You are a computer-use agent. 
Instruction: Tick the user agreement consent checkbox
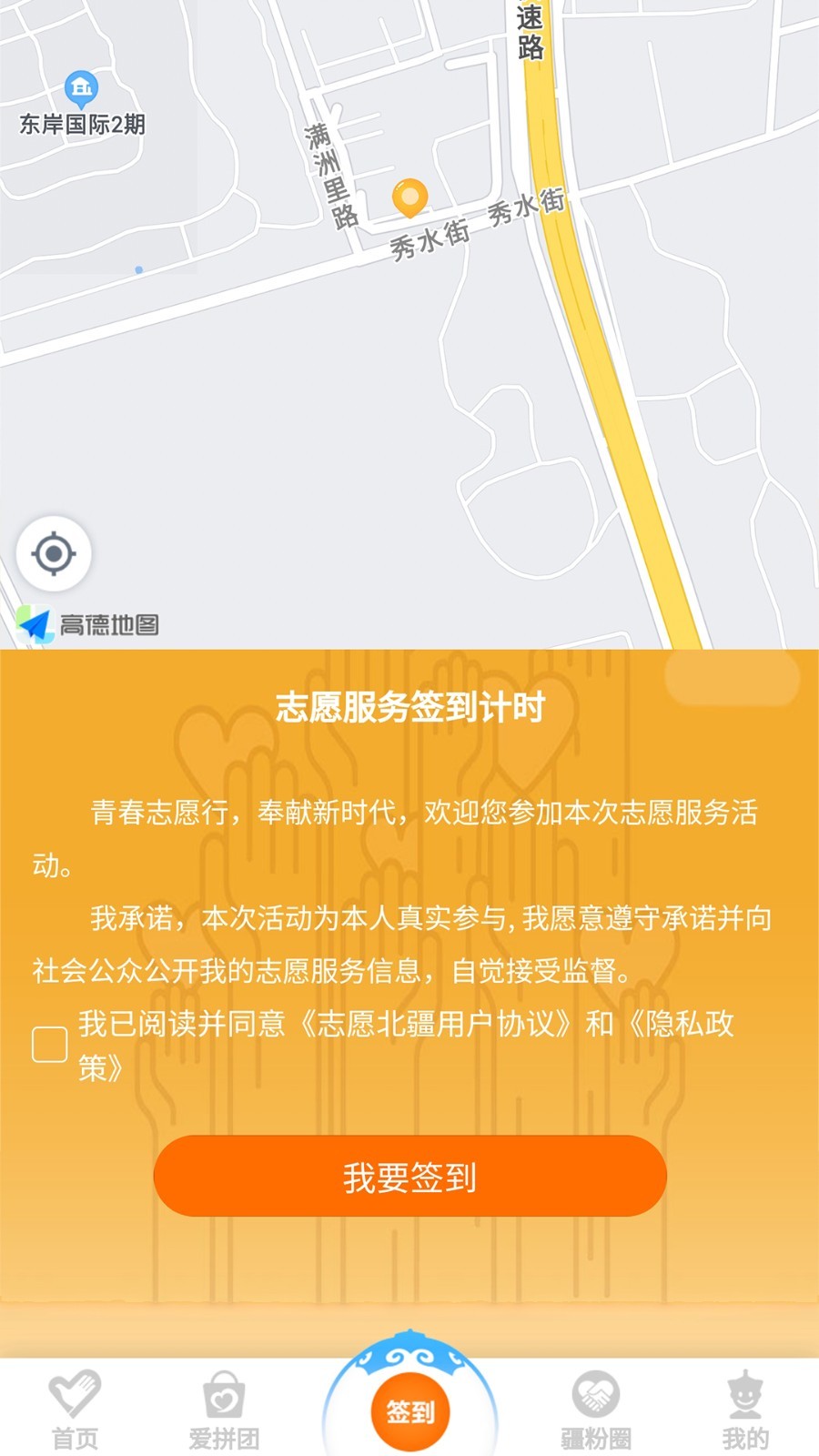tap(50, 1044)
